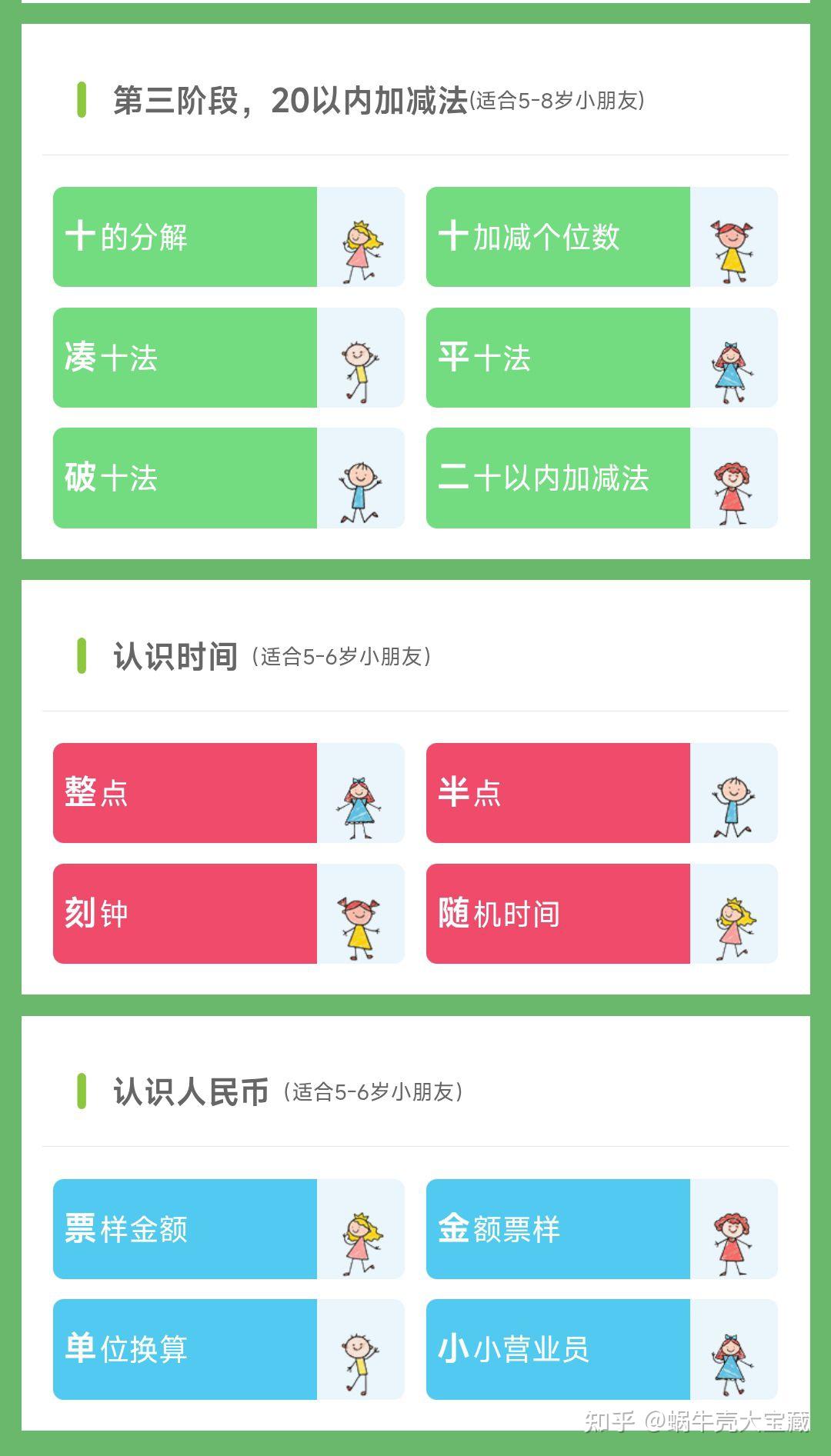The image size is (831, 1456).
Task: Select the 金额票样 lesson
Action: click(x=558, y=1229)
